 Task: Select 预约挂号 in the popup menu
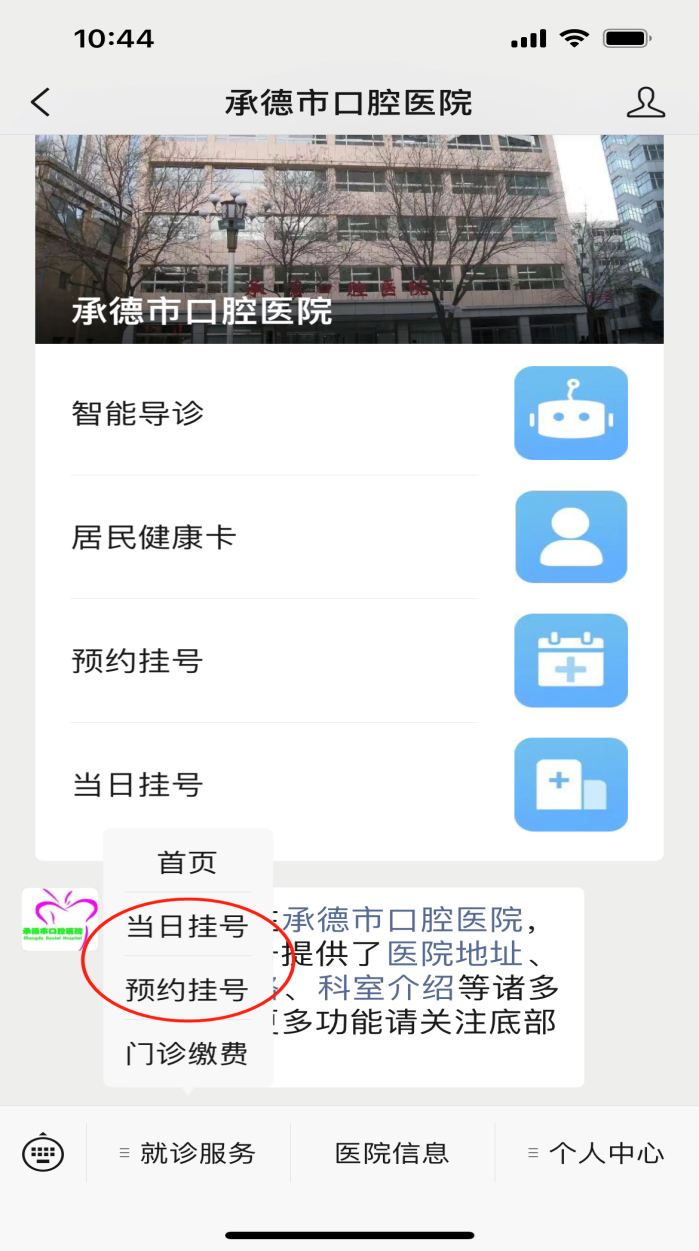[x=187, y=990]
